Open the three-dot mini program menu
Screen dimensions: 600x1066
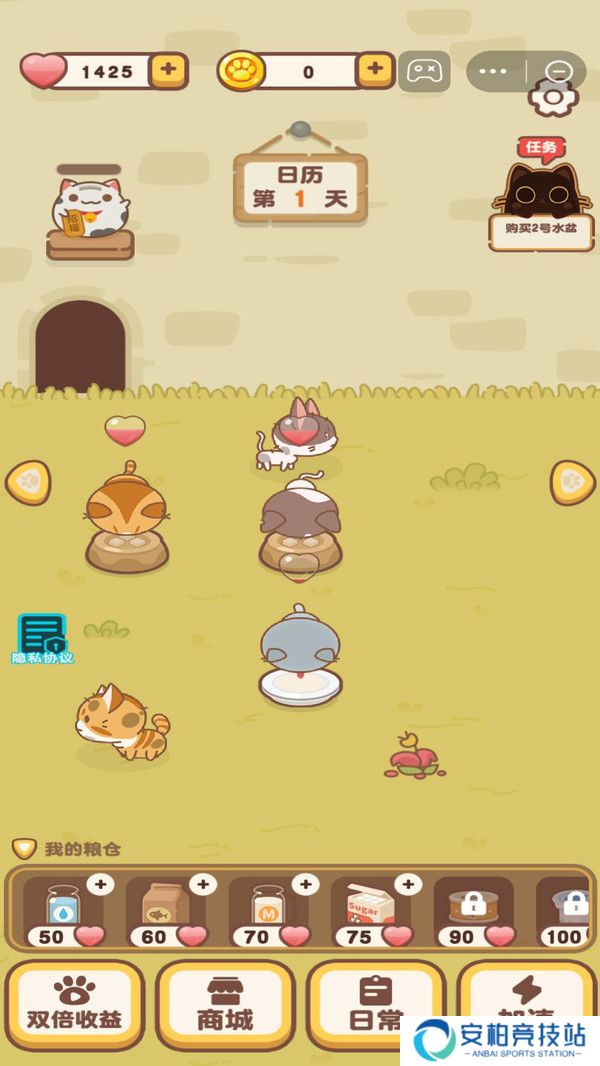pos(494,71)
